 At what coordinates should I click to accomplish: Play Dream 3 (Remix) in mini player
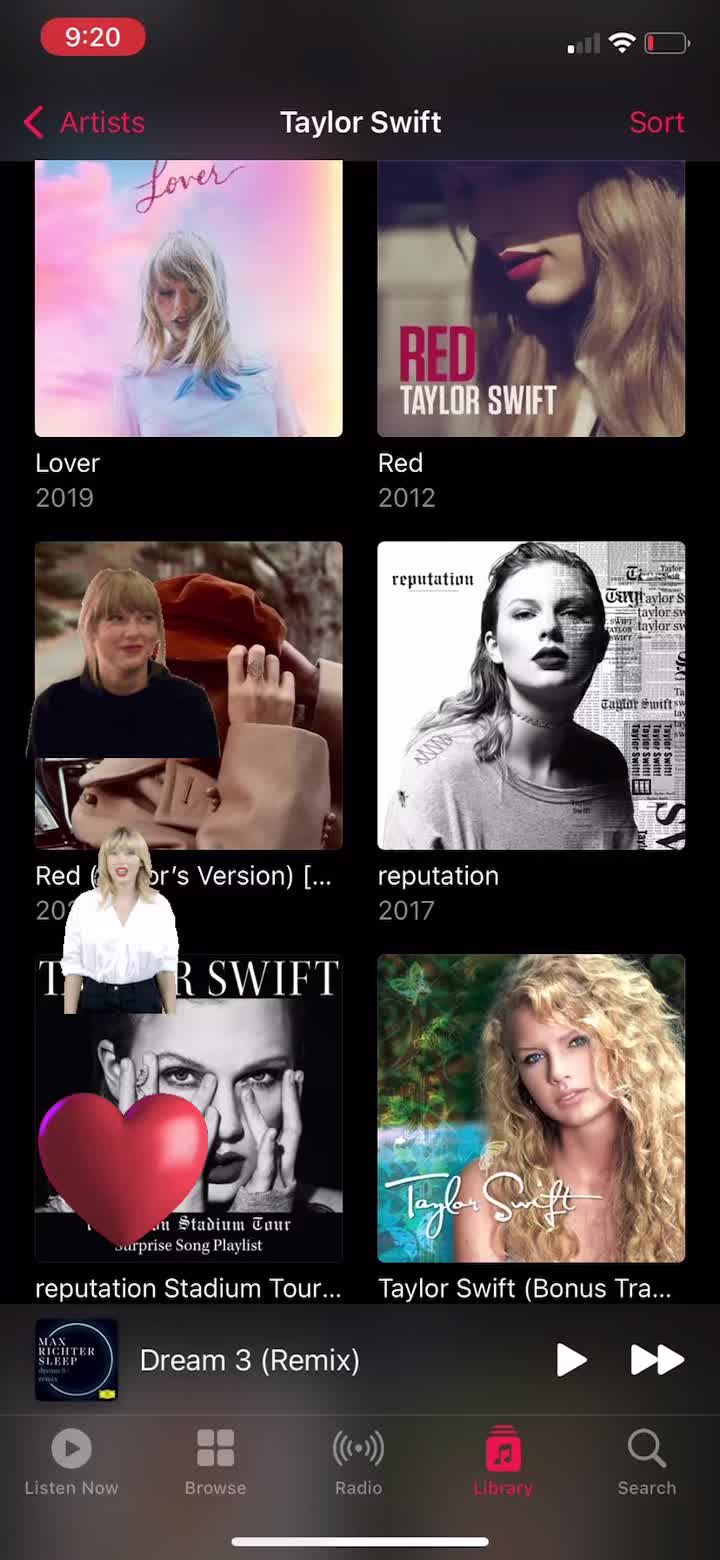point(571,1360)
